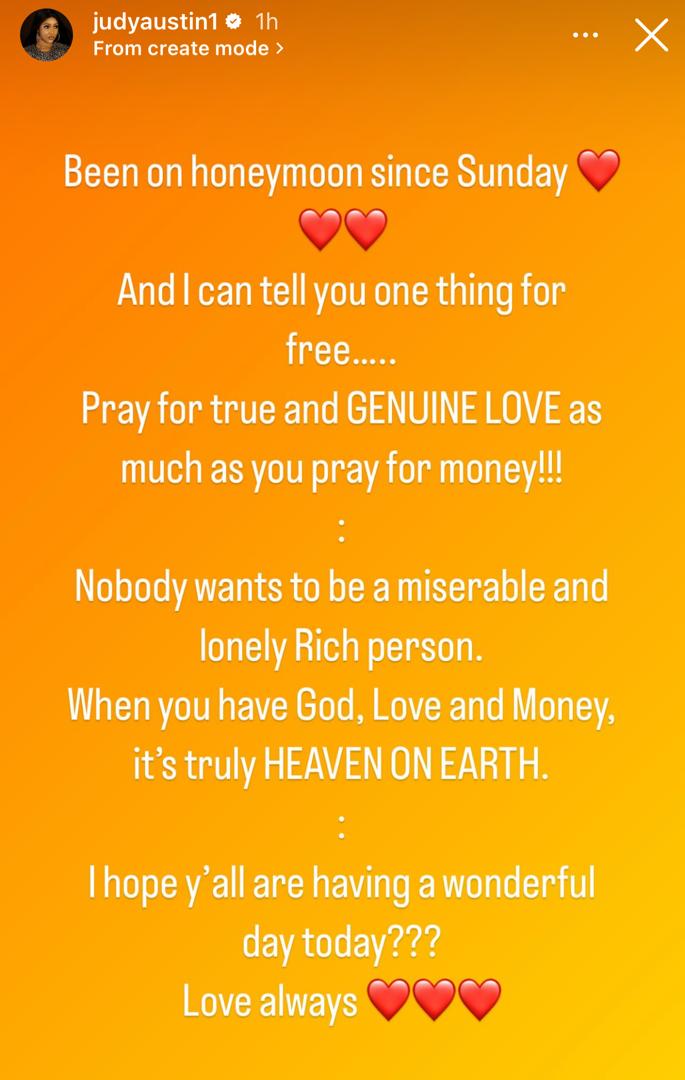Close the story viewer
This screenshot has width=685, height=1080.
click(x=651, y=35)
